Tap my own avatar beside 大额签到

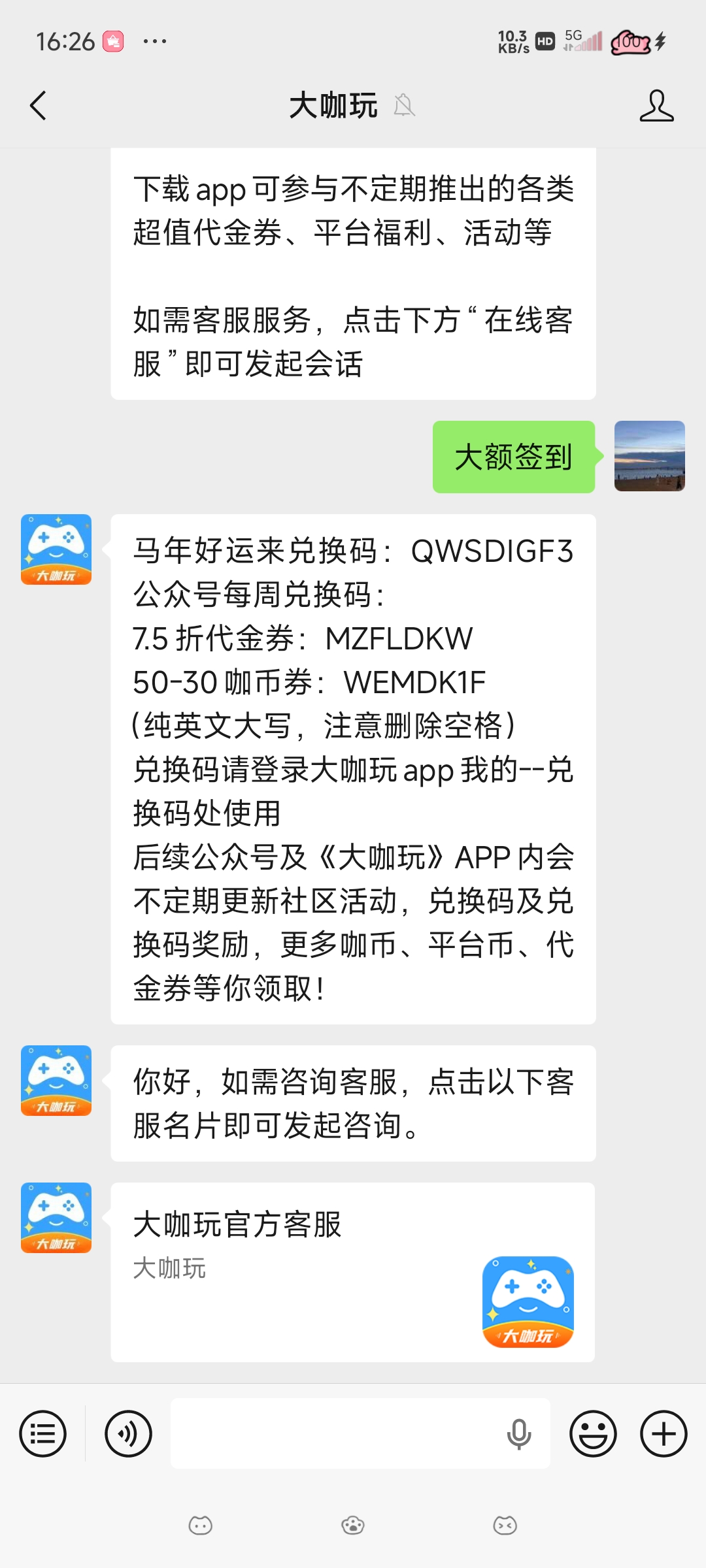(649, 456)
